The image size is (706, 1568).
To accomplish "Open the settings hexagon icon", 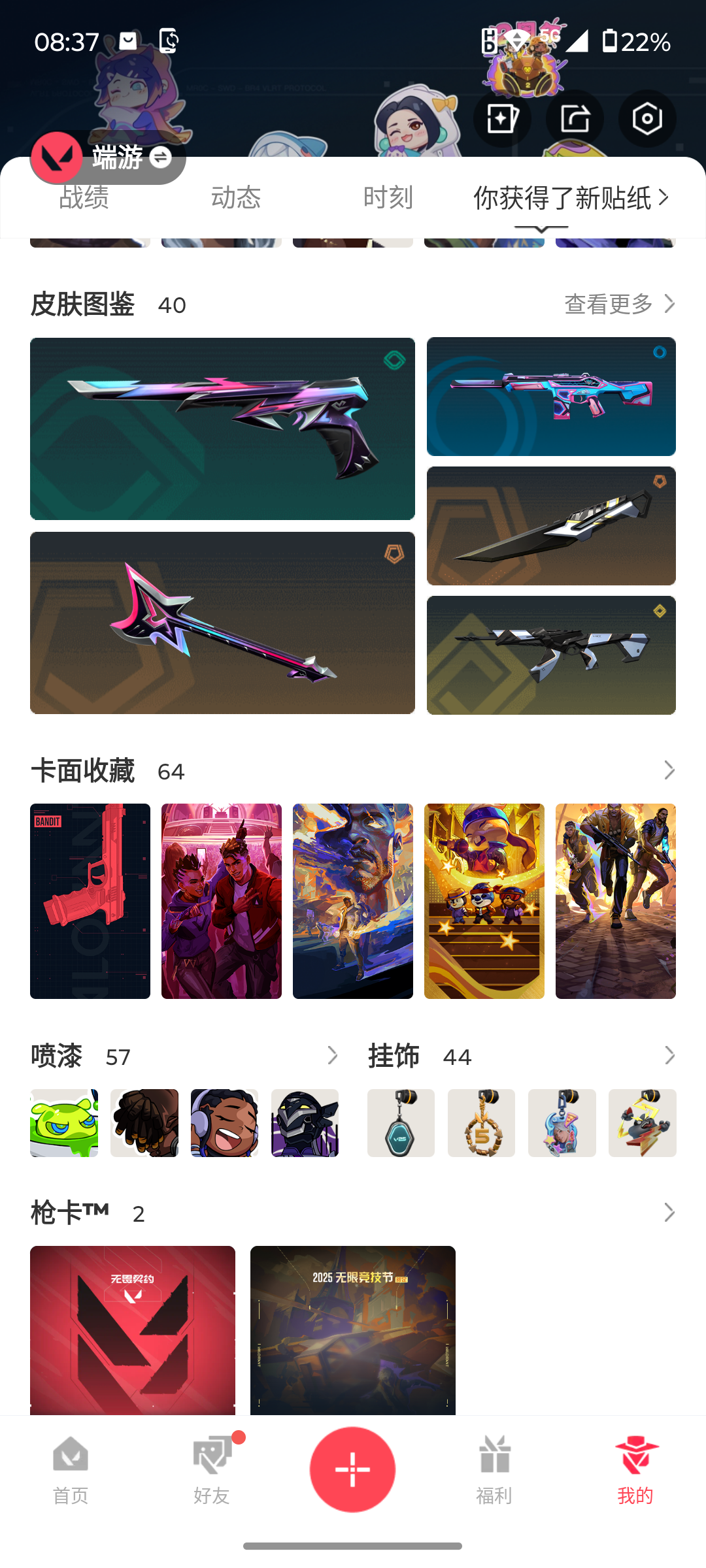I will tap(647, 118).
